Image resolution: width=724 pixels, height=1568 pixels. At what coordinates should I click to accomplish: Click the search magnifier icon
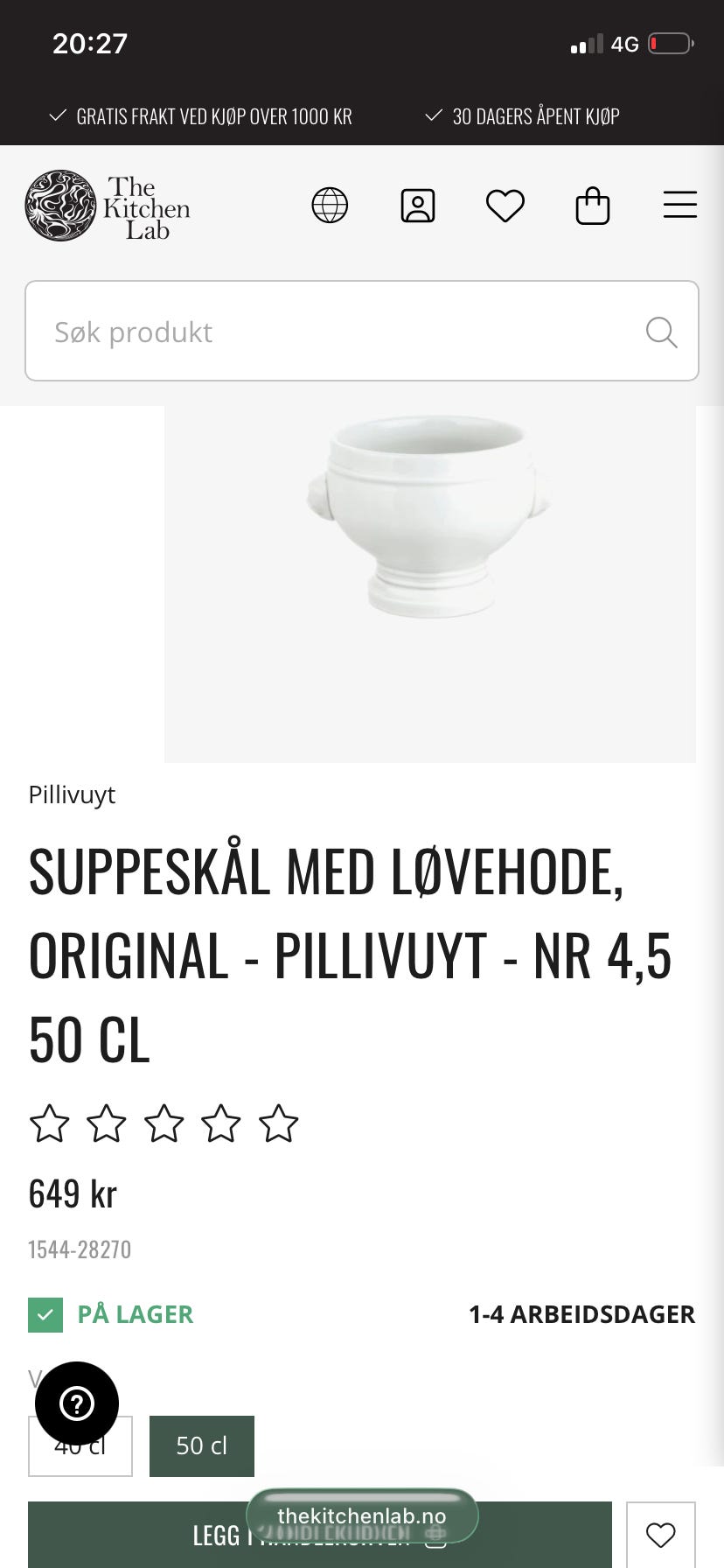coord(661,332)
